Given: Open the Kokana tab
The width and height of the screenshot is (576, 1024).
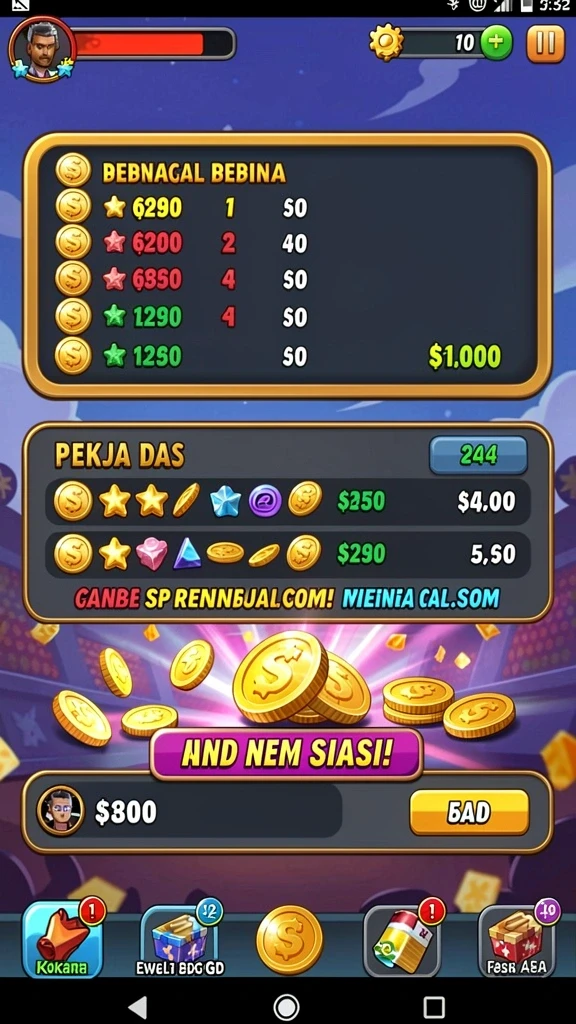Looking at the screenshot, I should (63, 939).
